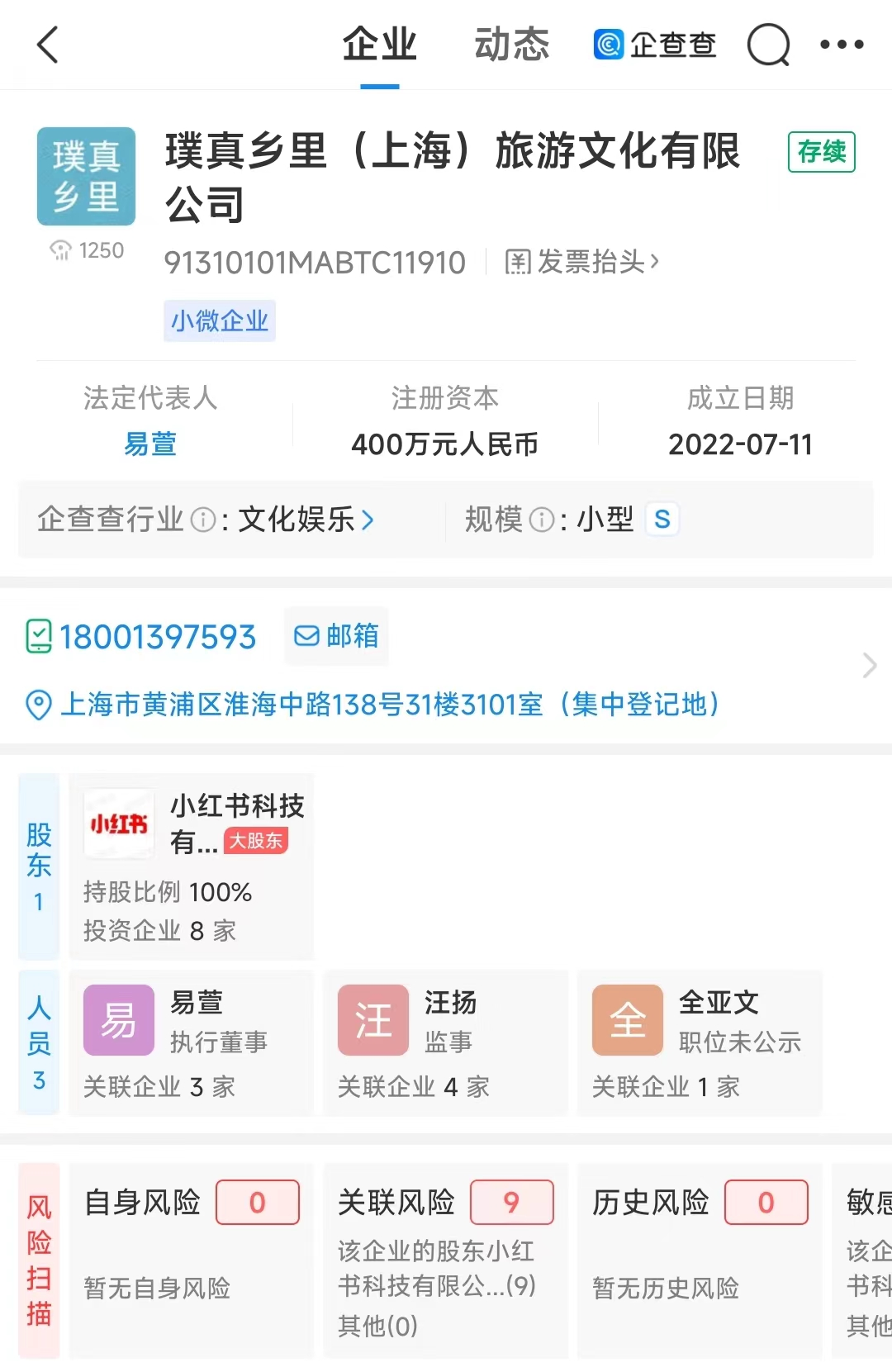Open 发票抬头 invoice header details
Screen dimensions: 892x1372
coord(582,262)
